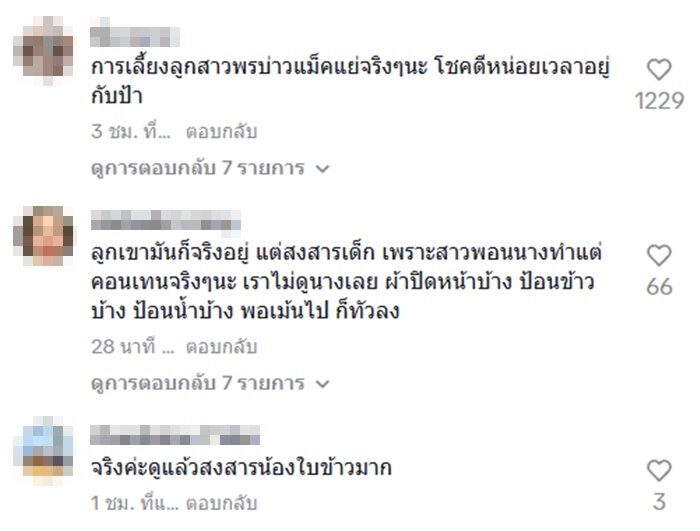Open profile of the 66-like comment's author
Image resolution: width=700 pixels, height=531 pixels.
coord(43,236)
